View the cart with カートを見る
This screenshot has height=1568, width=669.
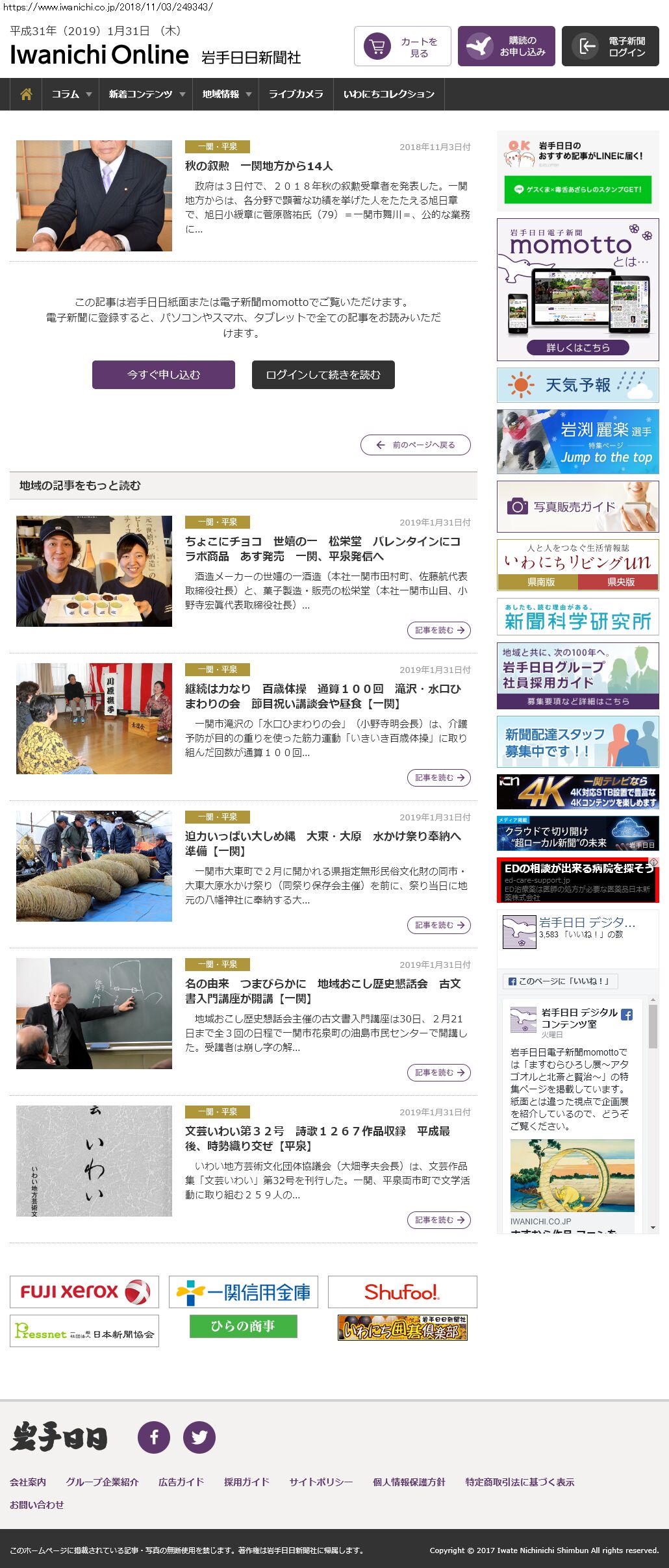point(402,47)
